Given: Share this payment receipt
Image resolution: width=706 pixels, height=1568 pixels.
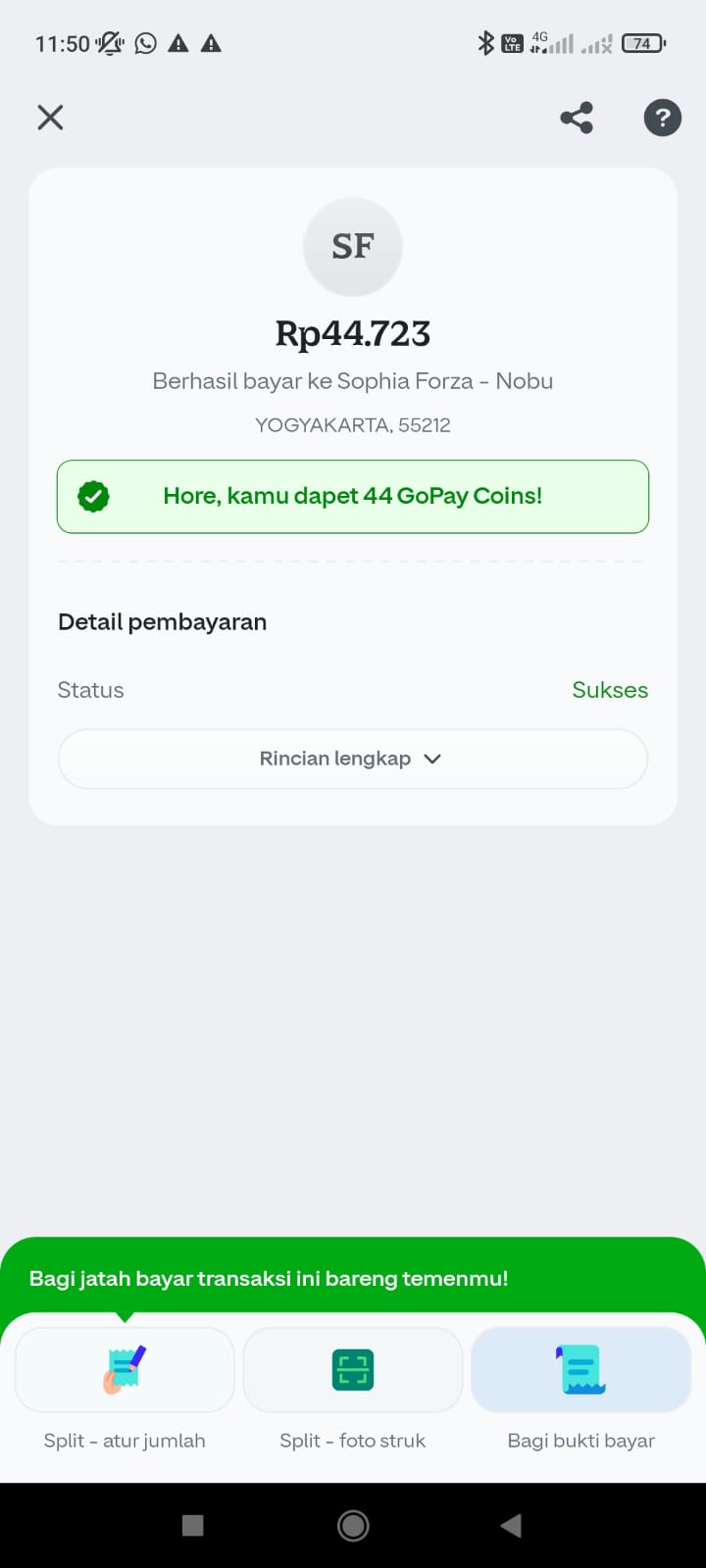Looking at the screenshot, I should (x=577, y=118).
